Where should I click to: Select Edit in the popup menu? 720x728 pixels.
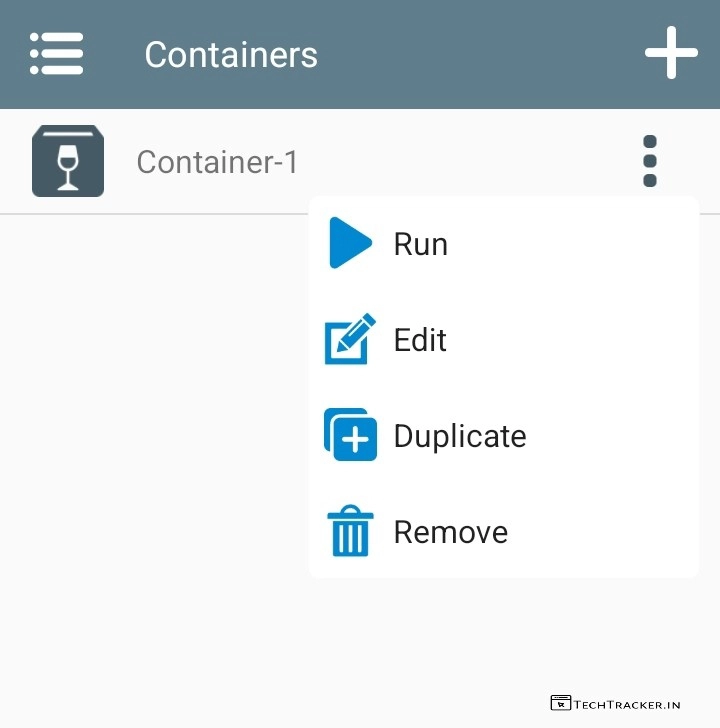420,340
